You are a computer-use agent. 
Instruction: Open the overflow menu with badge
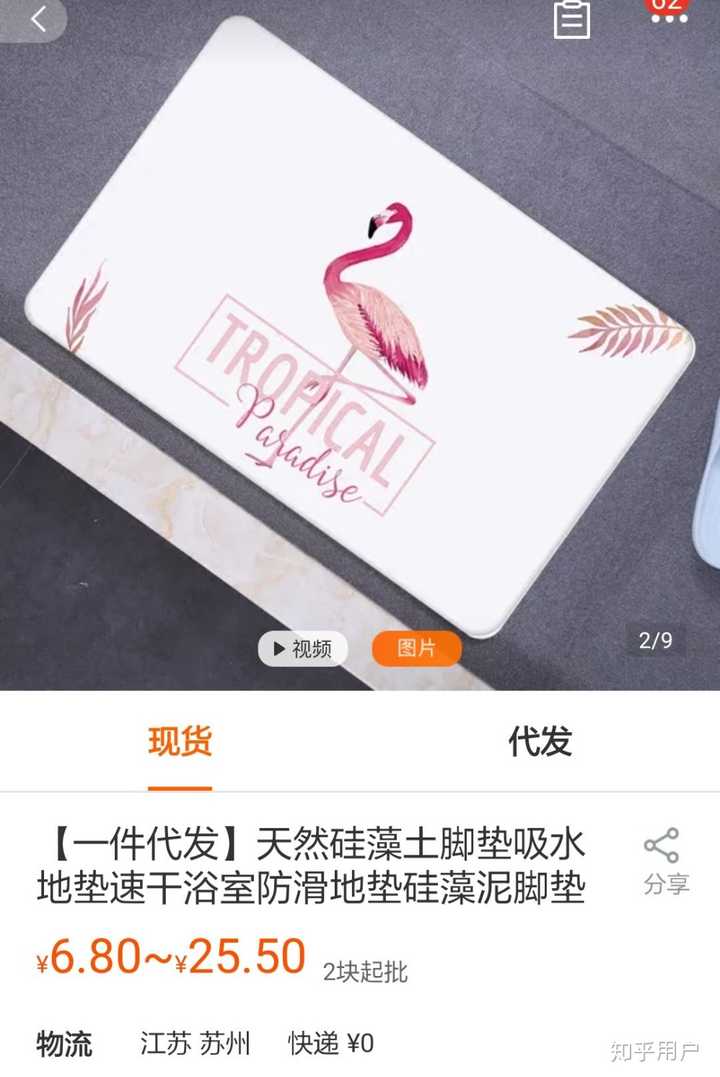click(668, 17)
